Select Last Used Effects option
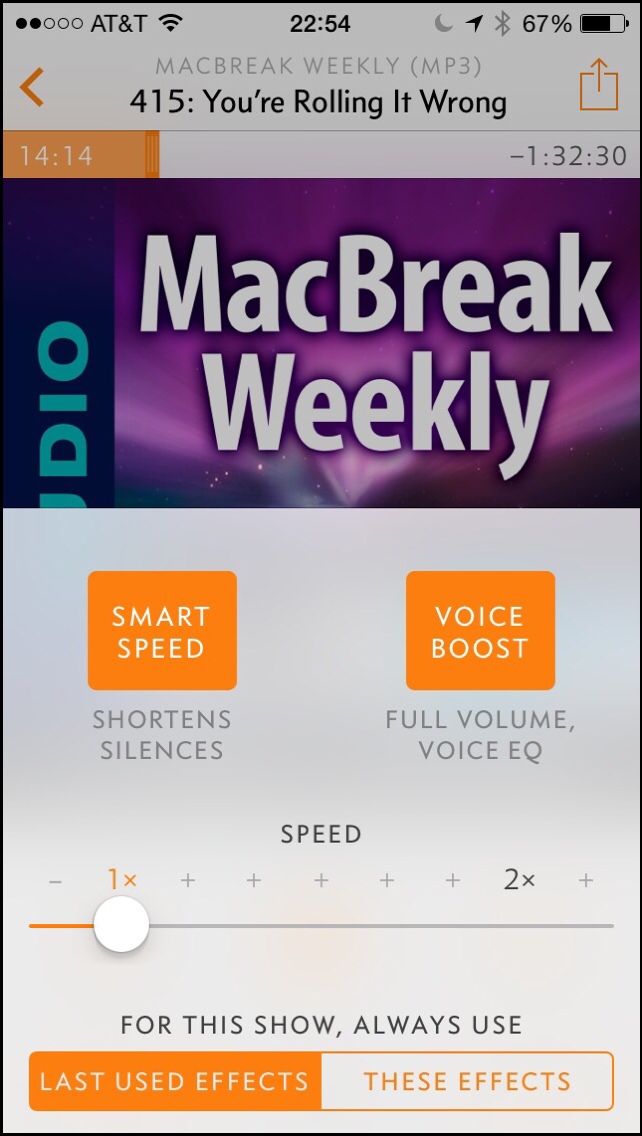 click(x=175, y=1082)
